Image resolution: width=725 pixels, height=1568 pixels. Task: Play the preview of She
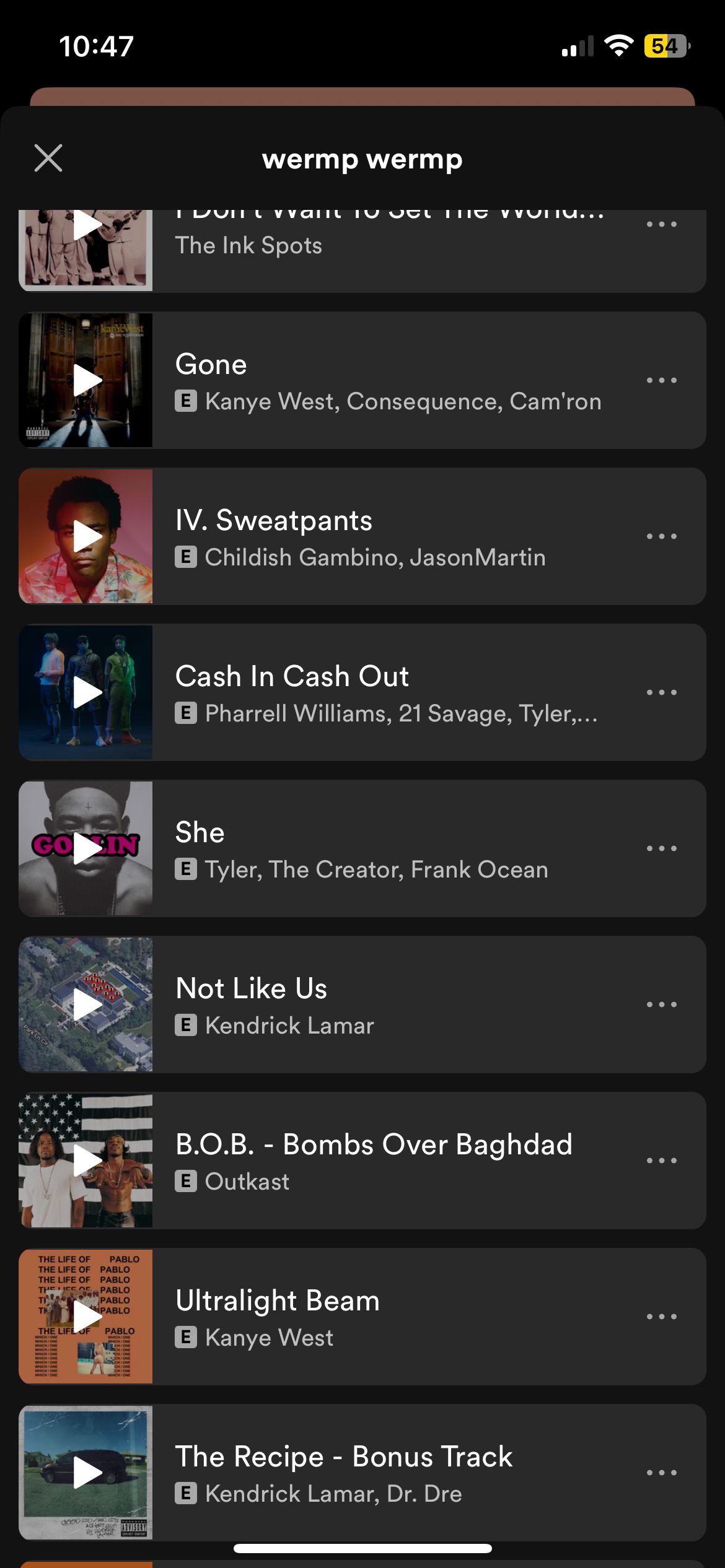pos(86,848)
